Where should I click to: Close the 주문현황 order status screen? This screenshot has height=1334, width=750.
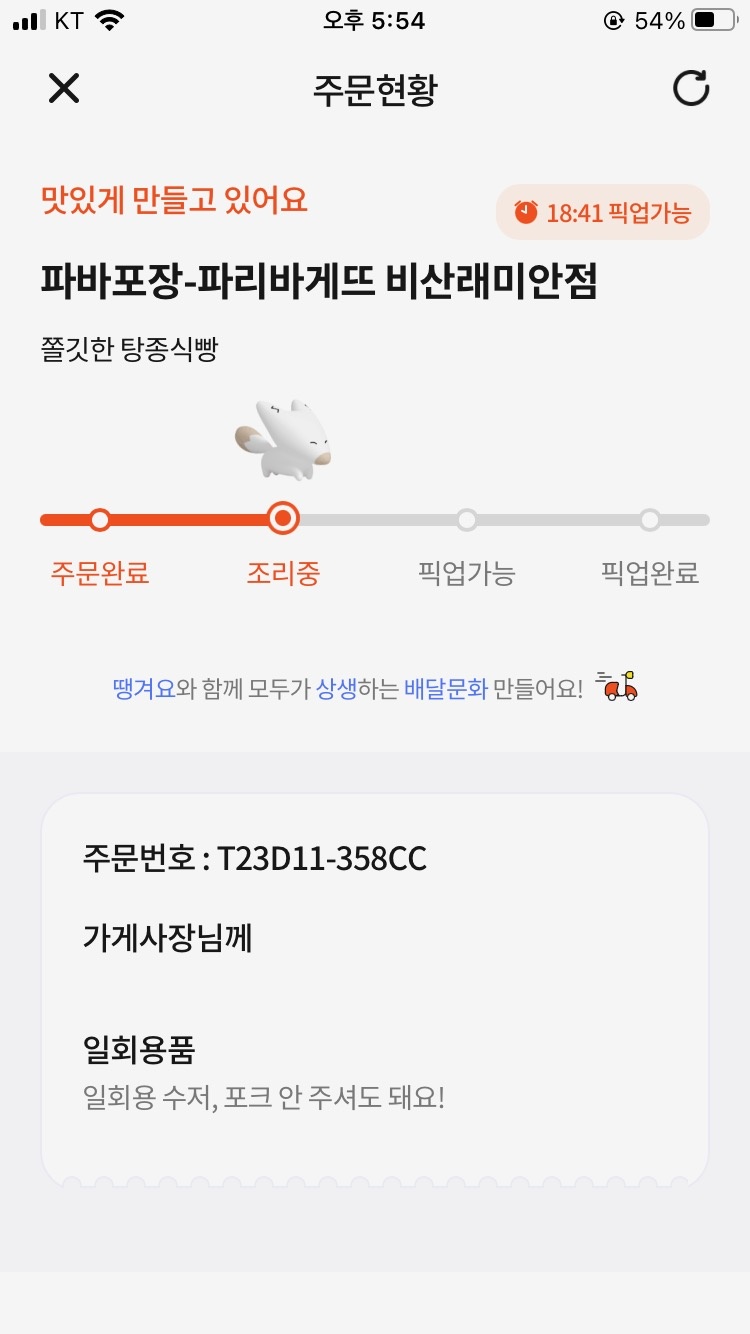[64, 89]
